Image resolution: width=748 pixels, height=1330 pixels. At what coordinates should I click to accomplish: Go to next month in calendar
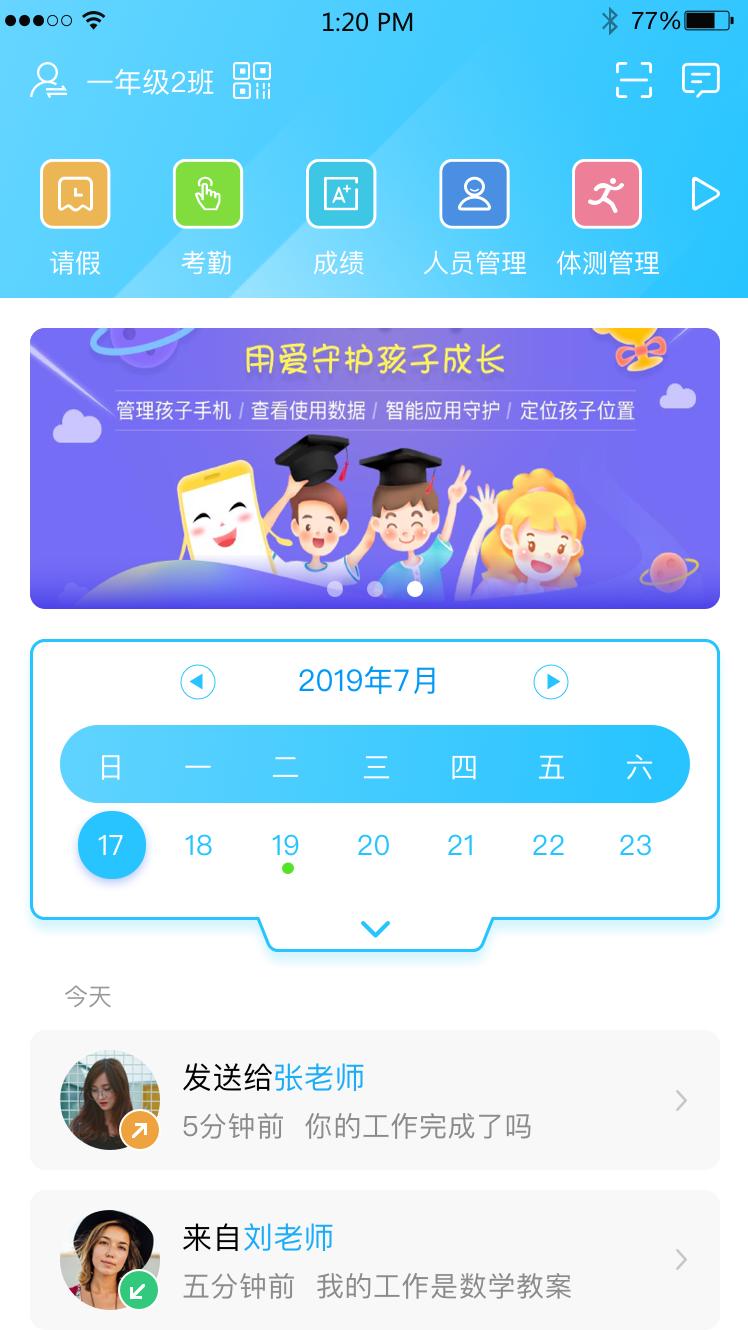point(550,682)
